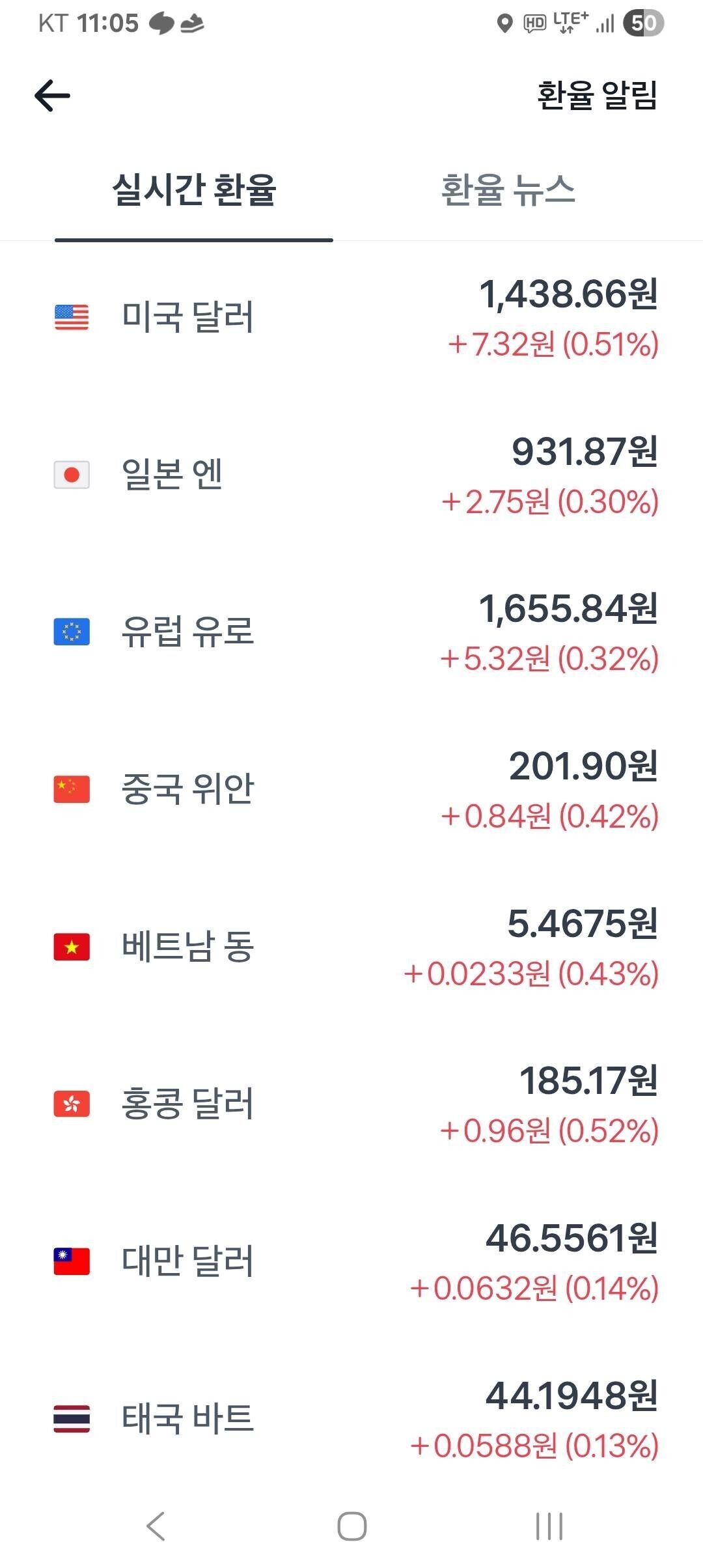Tap the Japan flag icon
703x1568 pixels.
point(72,475)
